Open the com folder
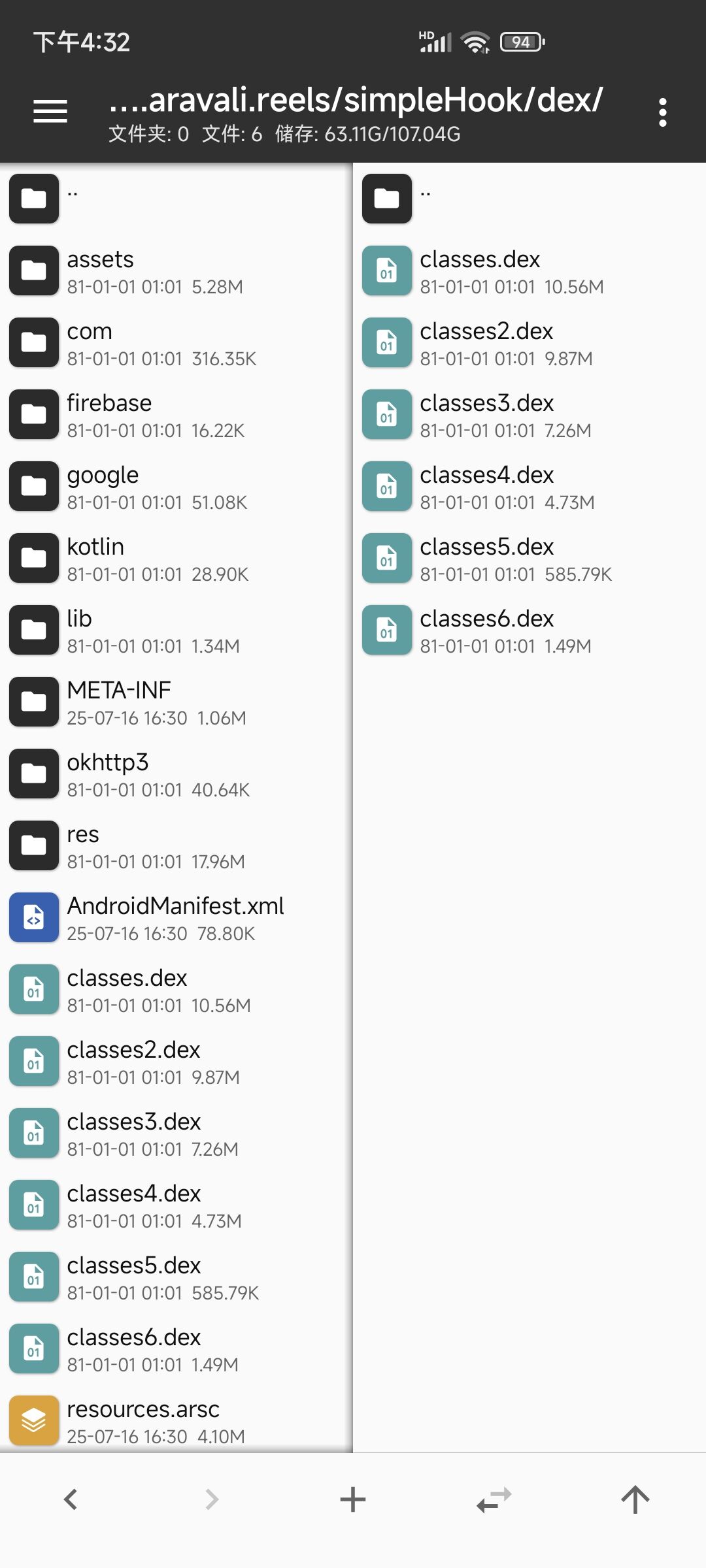This screenshot has height=1568, width=706. coord(176,342)
